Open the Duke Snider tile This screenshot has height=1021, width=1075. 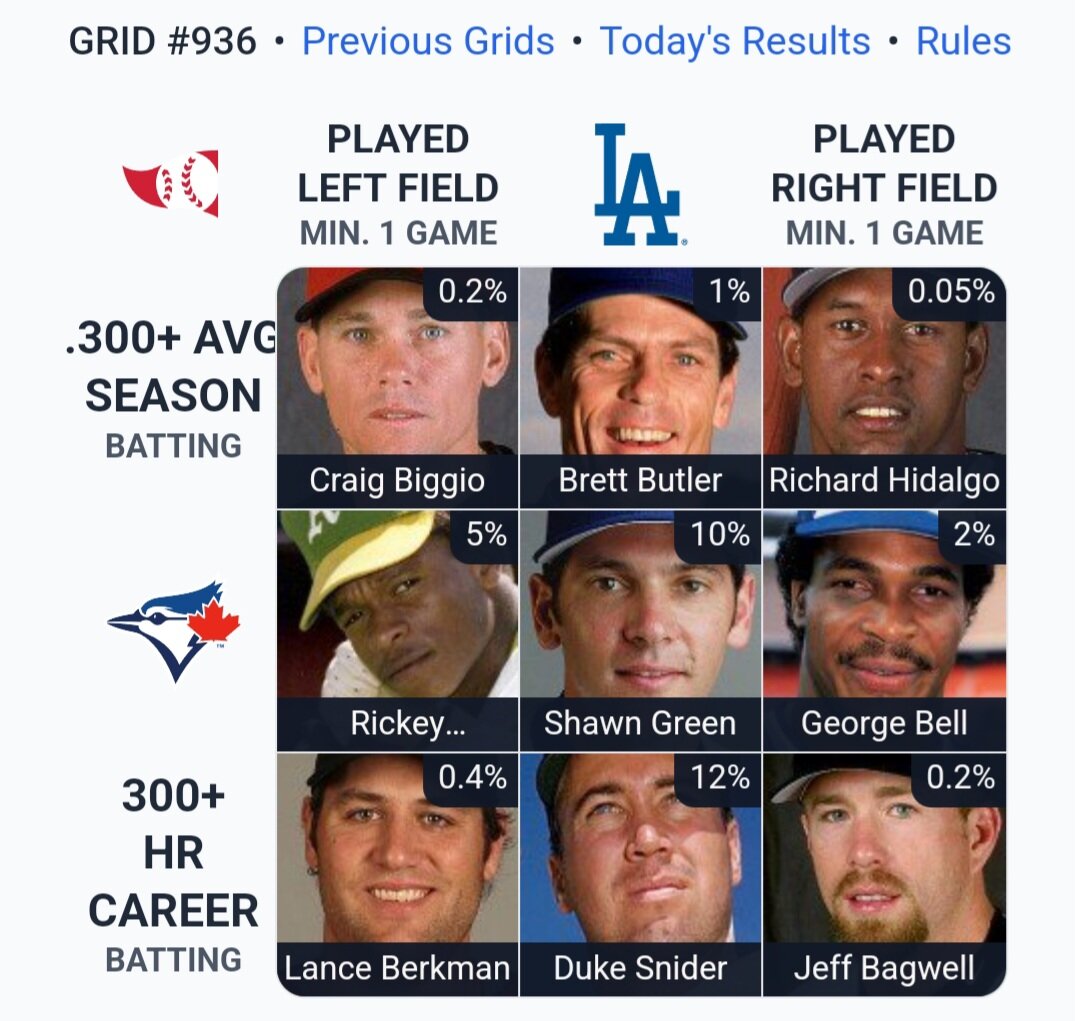point(640,874)
